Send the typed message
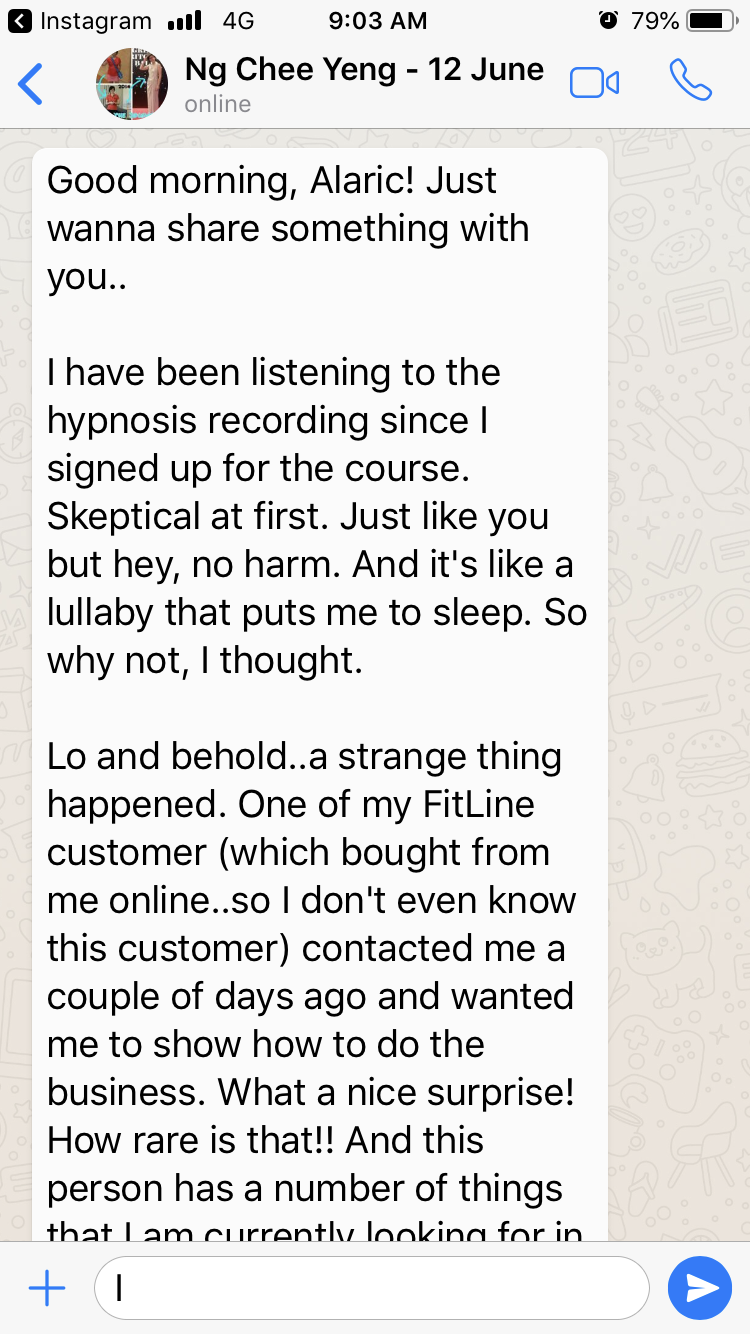 pyautogui.click(x=701, y=1288)
